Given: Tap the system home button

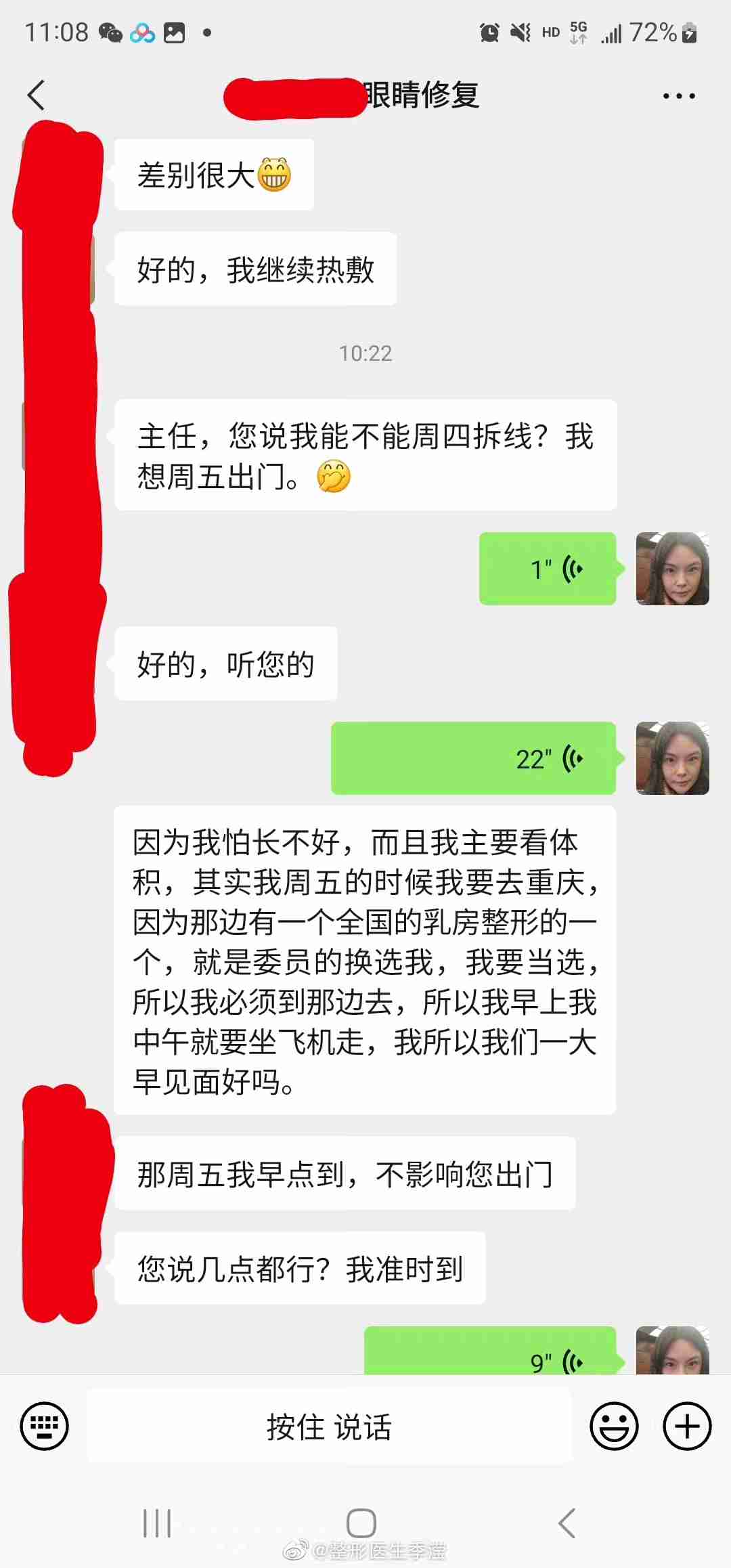Looking at the screenshot, I should tap(361, 1524).
